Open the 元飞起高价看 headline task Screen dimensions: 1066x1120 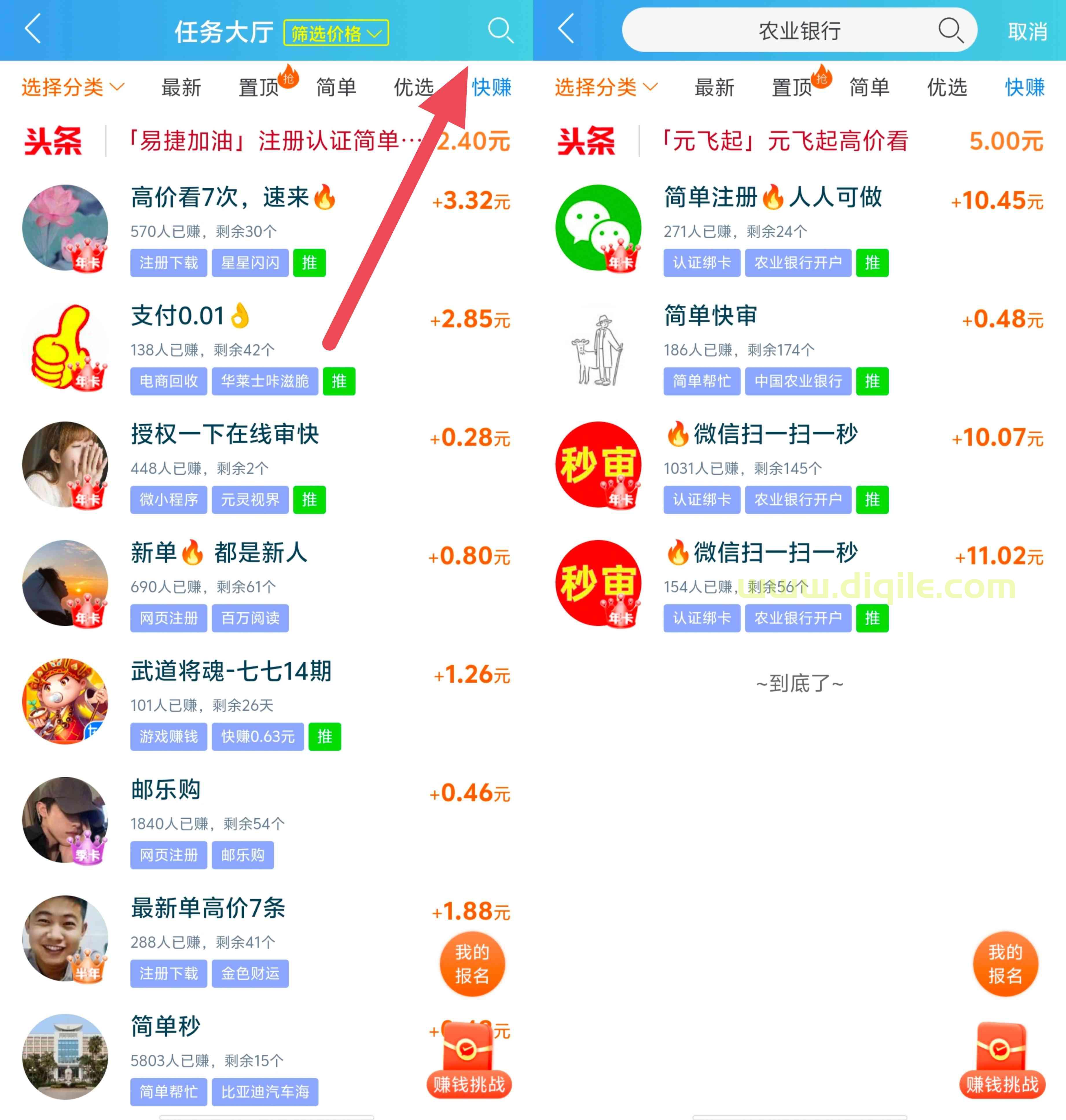pyautogui.click(x=784, y=141)
